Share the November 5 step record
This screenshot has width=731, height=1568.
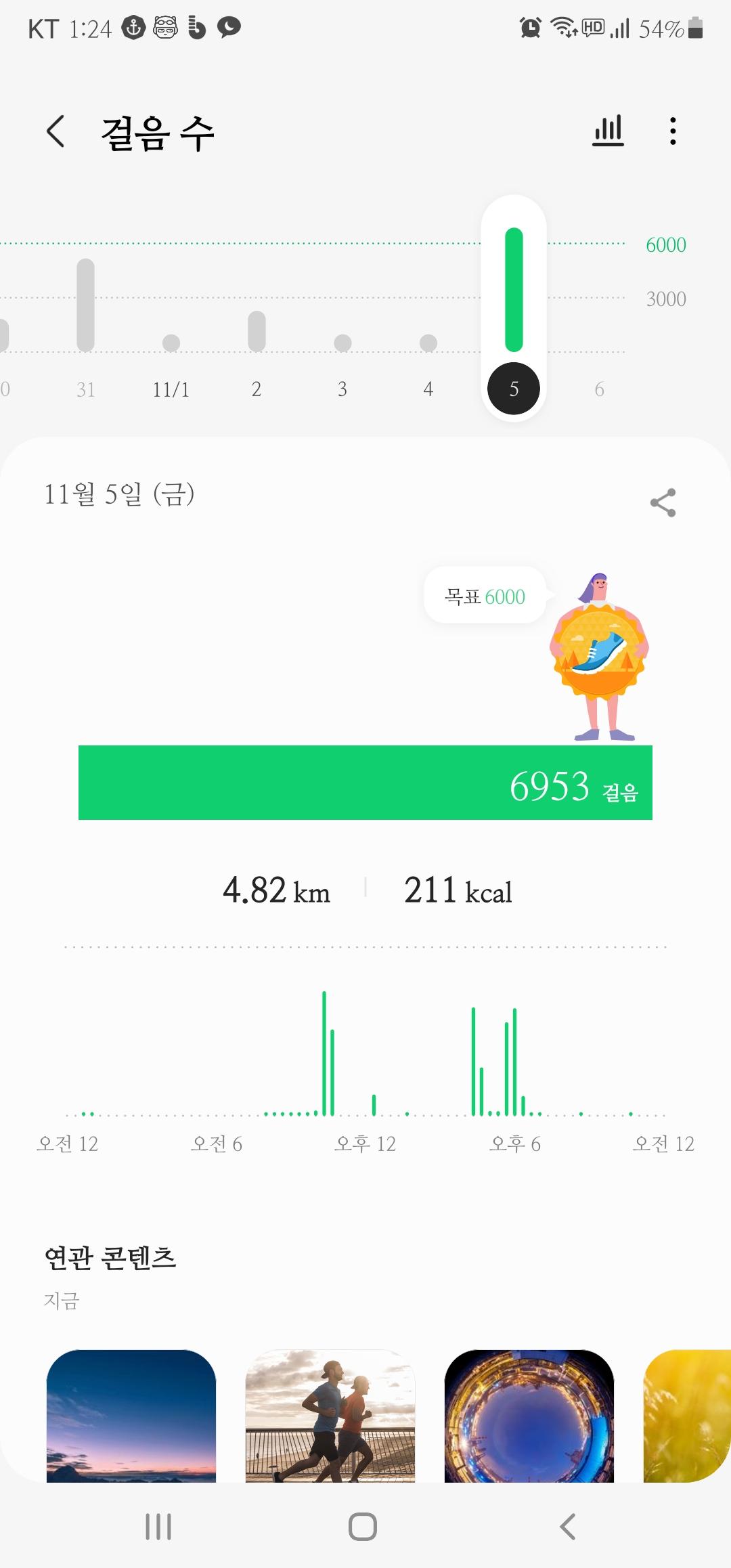coord(663,503)
